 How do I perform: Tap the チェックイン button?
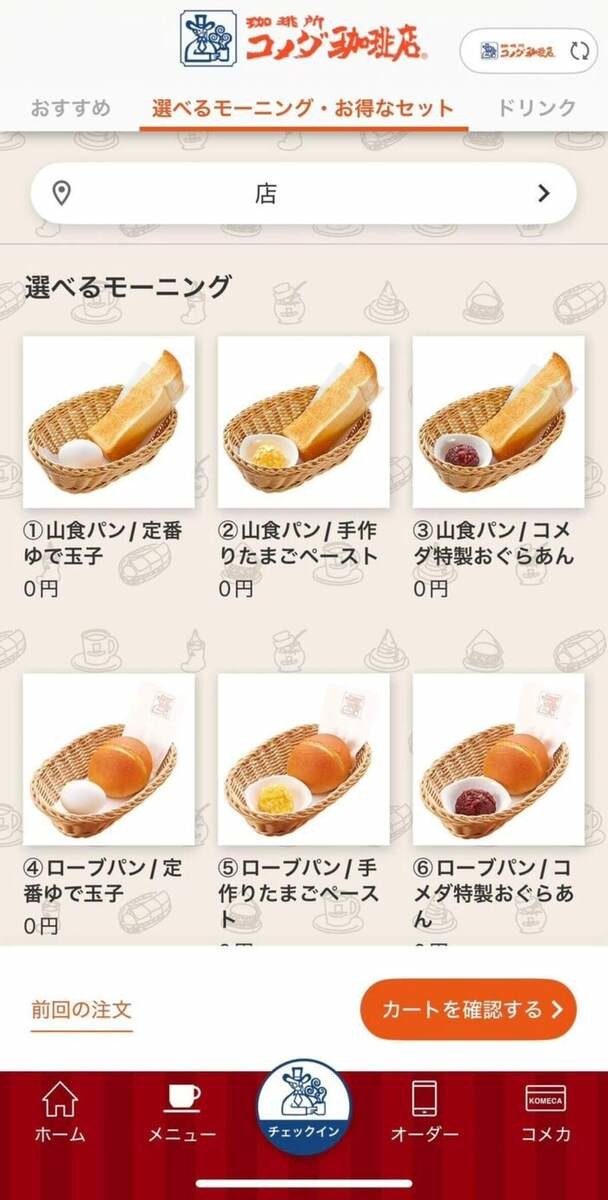tap(304, 1108)
